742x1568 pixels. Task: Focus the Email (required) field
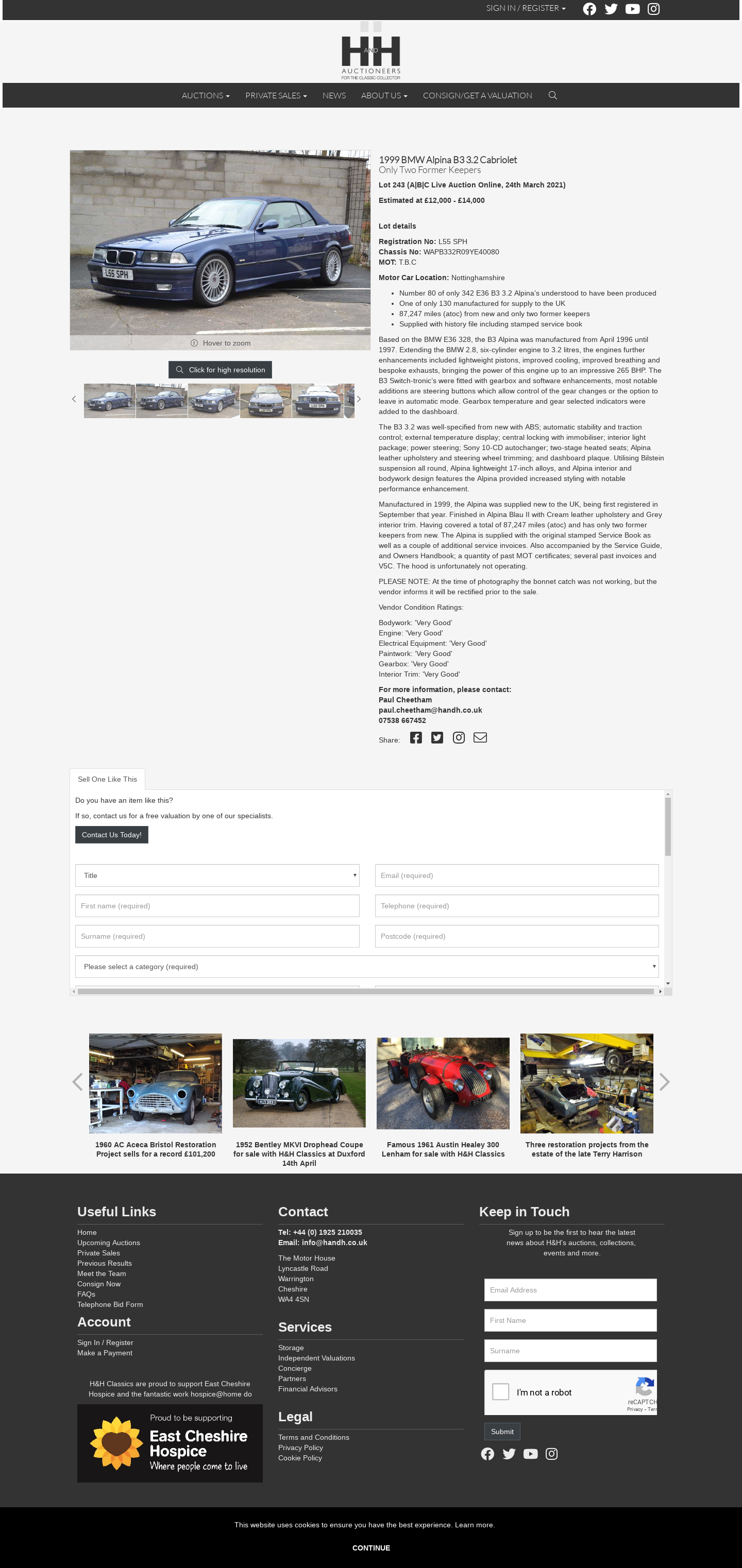(516, 875)
